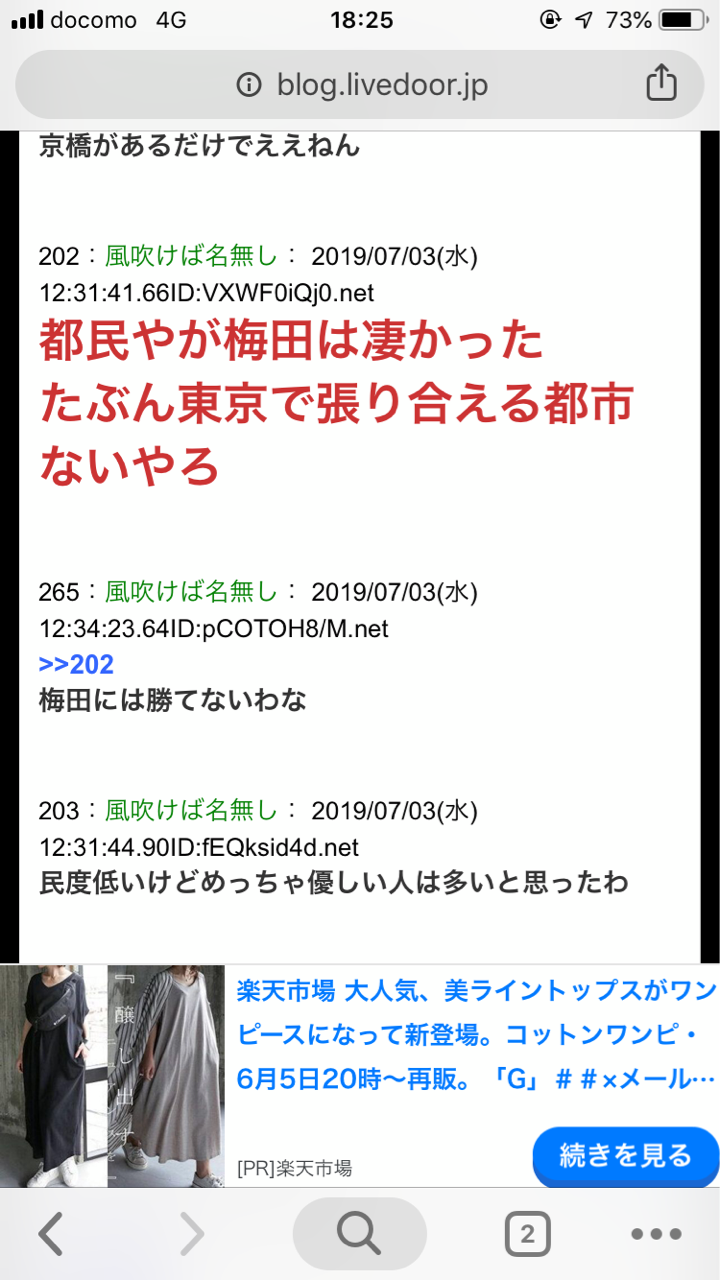Share this page via the share icon
Image resolution: width=720 pixels, height=1280 pixels.
661,84
